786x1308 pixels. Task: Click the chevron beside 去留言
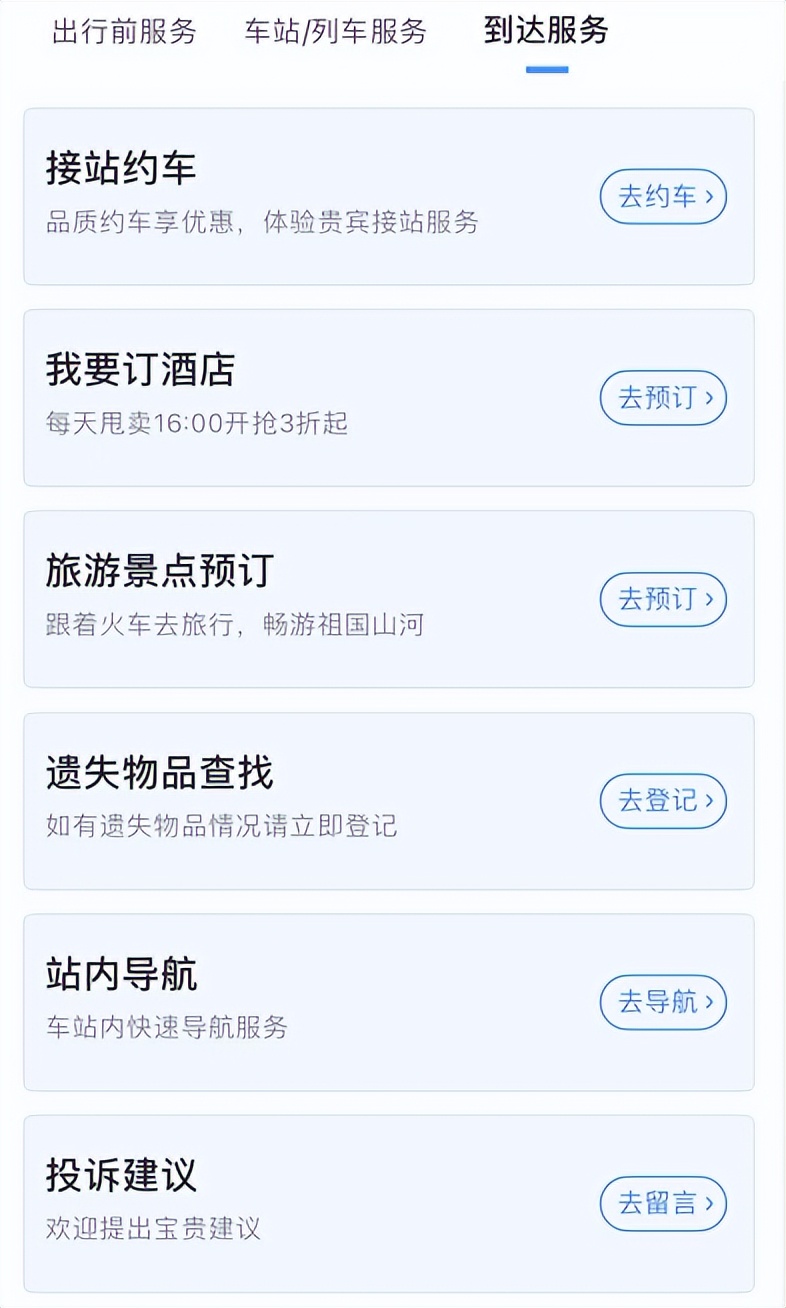(x=710, y=1204)
